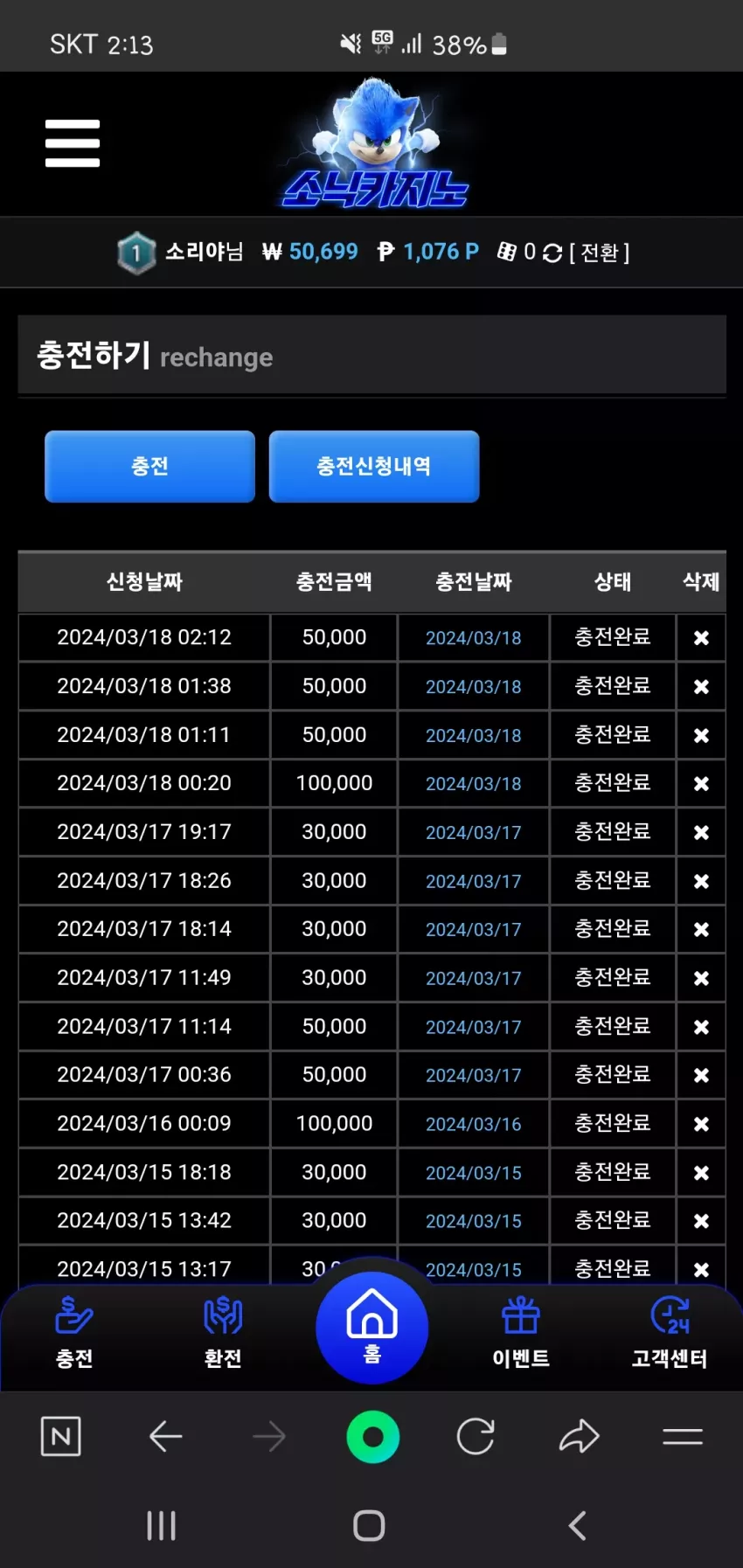Delete the 2024/03/18 00:20 record
743x1568 pixels.
(701, 784)
